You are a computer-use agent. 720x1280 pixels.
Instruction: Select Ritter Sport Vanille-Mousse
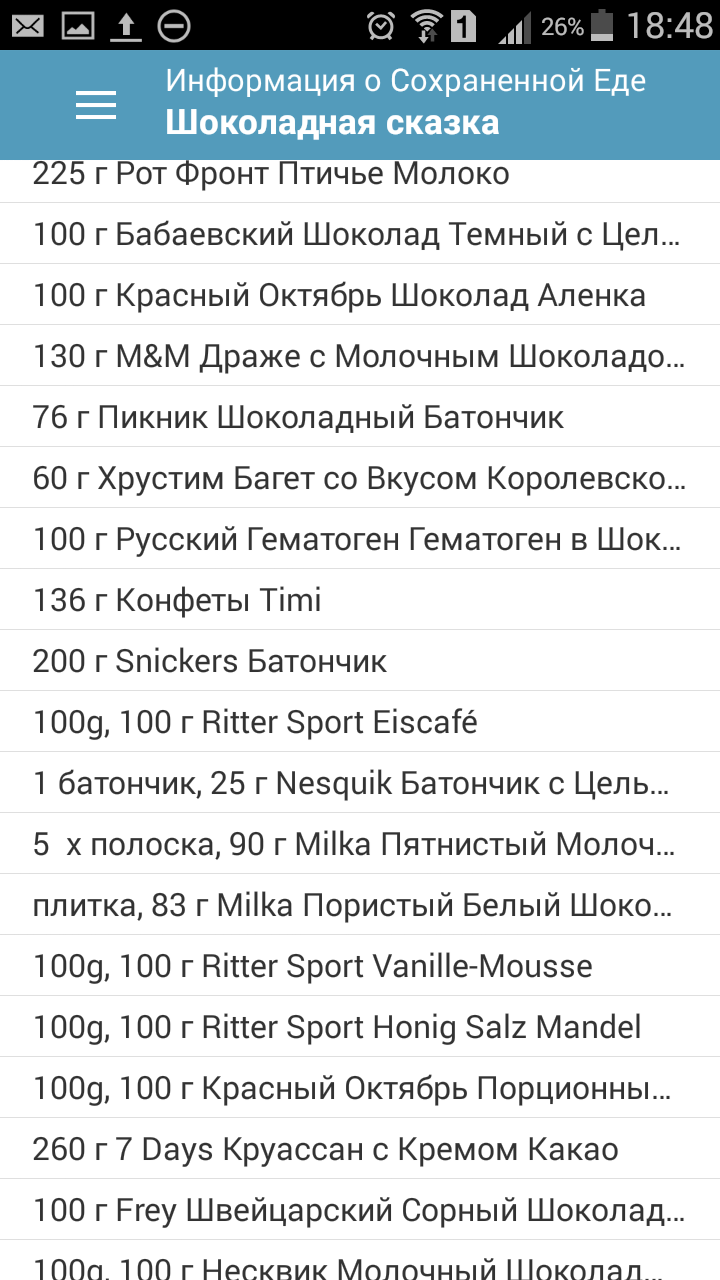[x=360, y=966]
